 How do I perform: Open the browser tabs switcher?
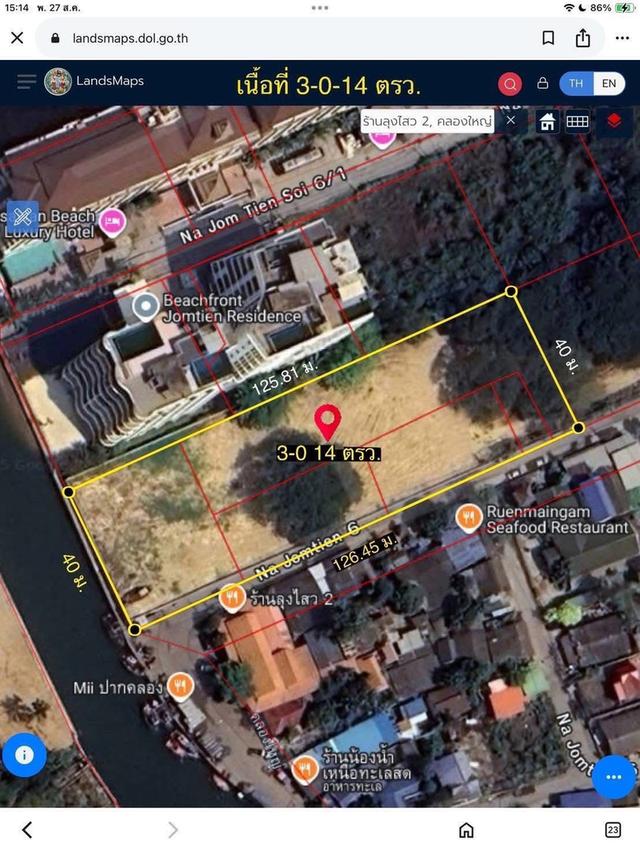click(612, 829)
